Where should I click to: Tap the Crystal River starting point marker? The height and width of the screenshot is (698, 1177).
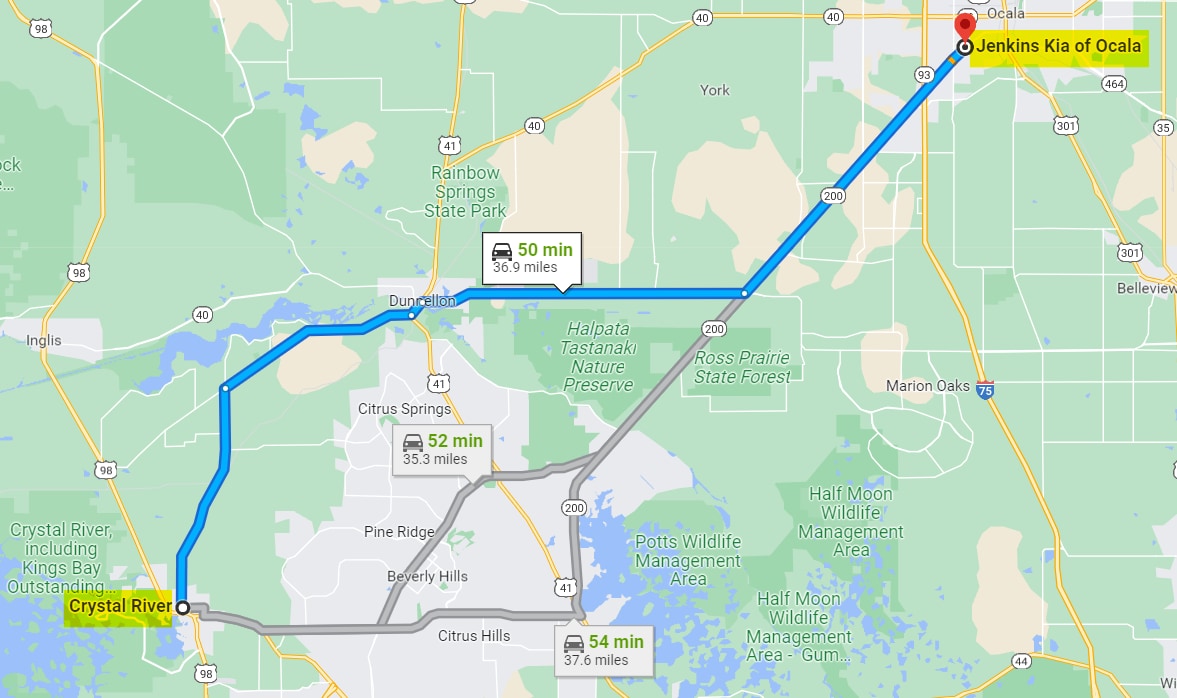click(x=183, y=607)
